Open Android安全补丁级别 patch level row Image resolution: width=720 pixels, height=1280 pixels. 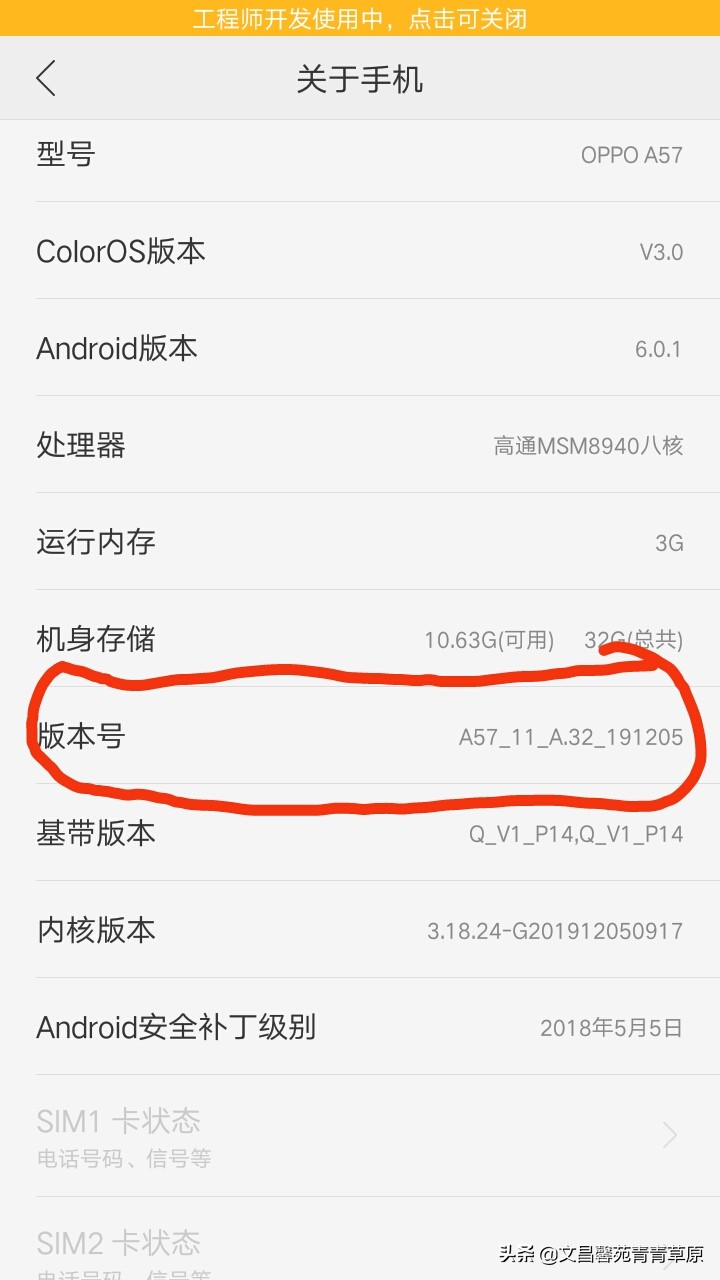[360, 1027]
